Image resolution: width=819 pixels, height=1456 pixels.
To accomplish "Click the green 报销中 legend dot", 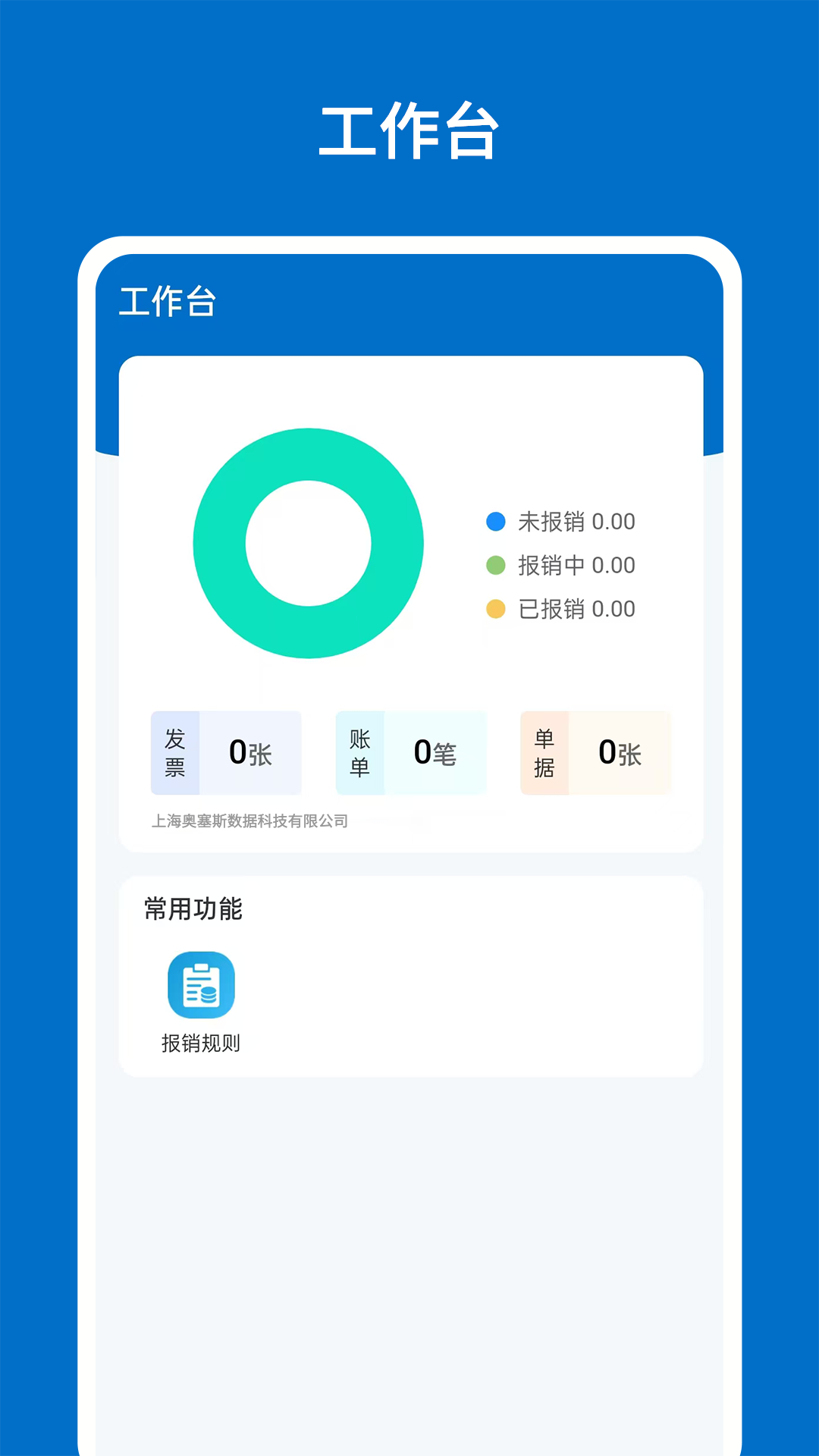I will 495,566.
